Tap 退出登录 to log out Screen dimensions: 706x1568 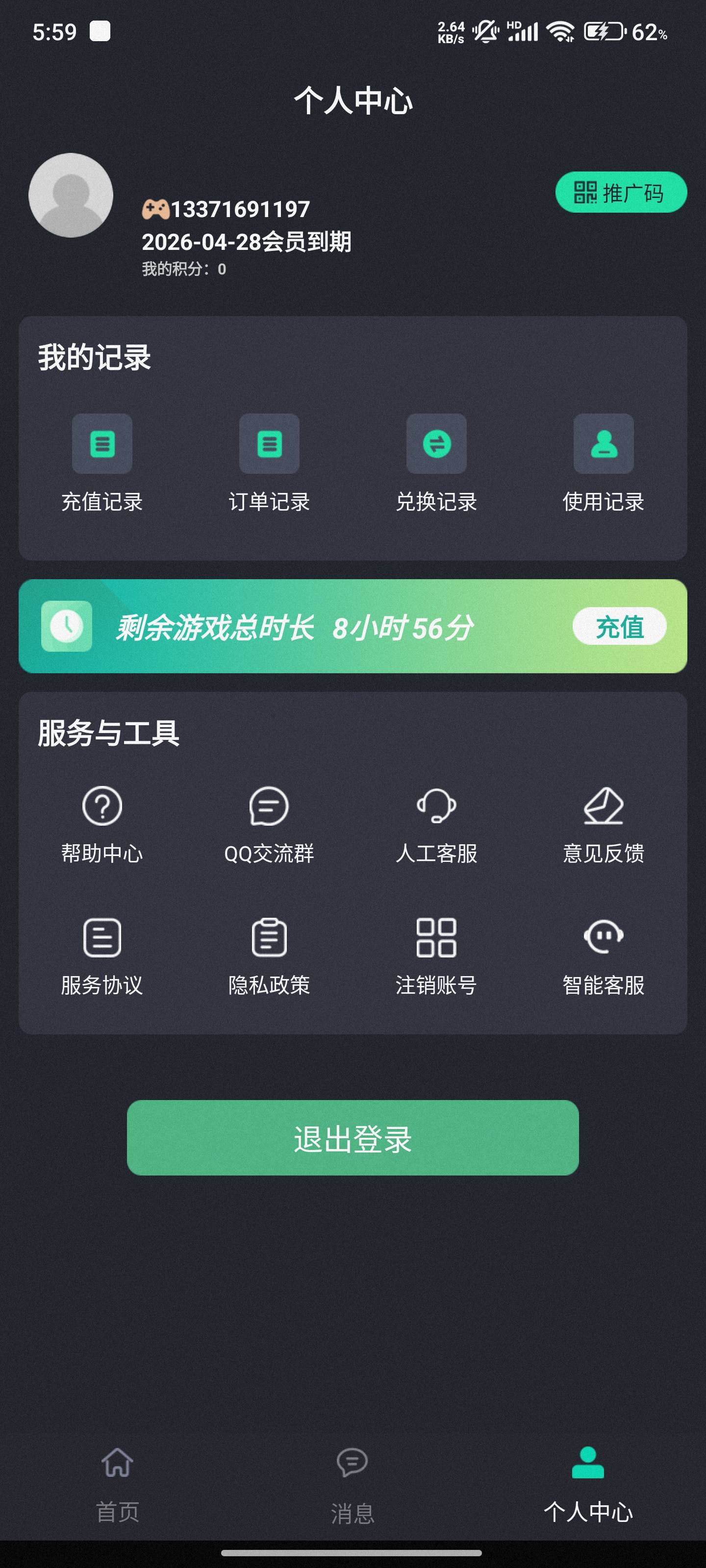tap(353, 1138)
